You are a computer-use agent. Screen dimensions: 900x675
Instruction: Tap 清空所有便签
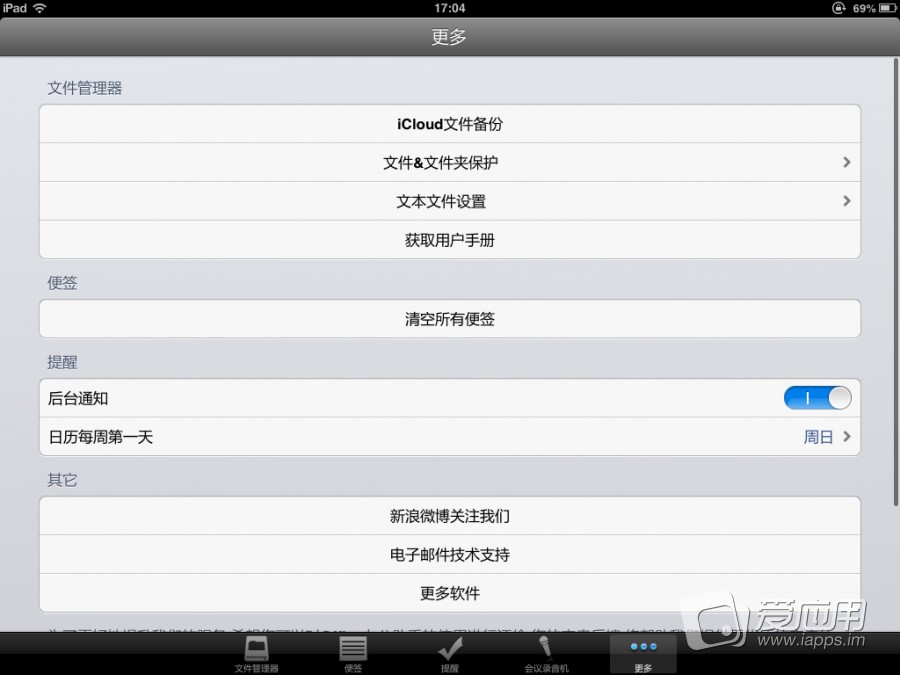(x=449, y=319)
